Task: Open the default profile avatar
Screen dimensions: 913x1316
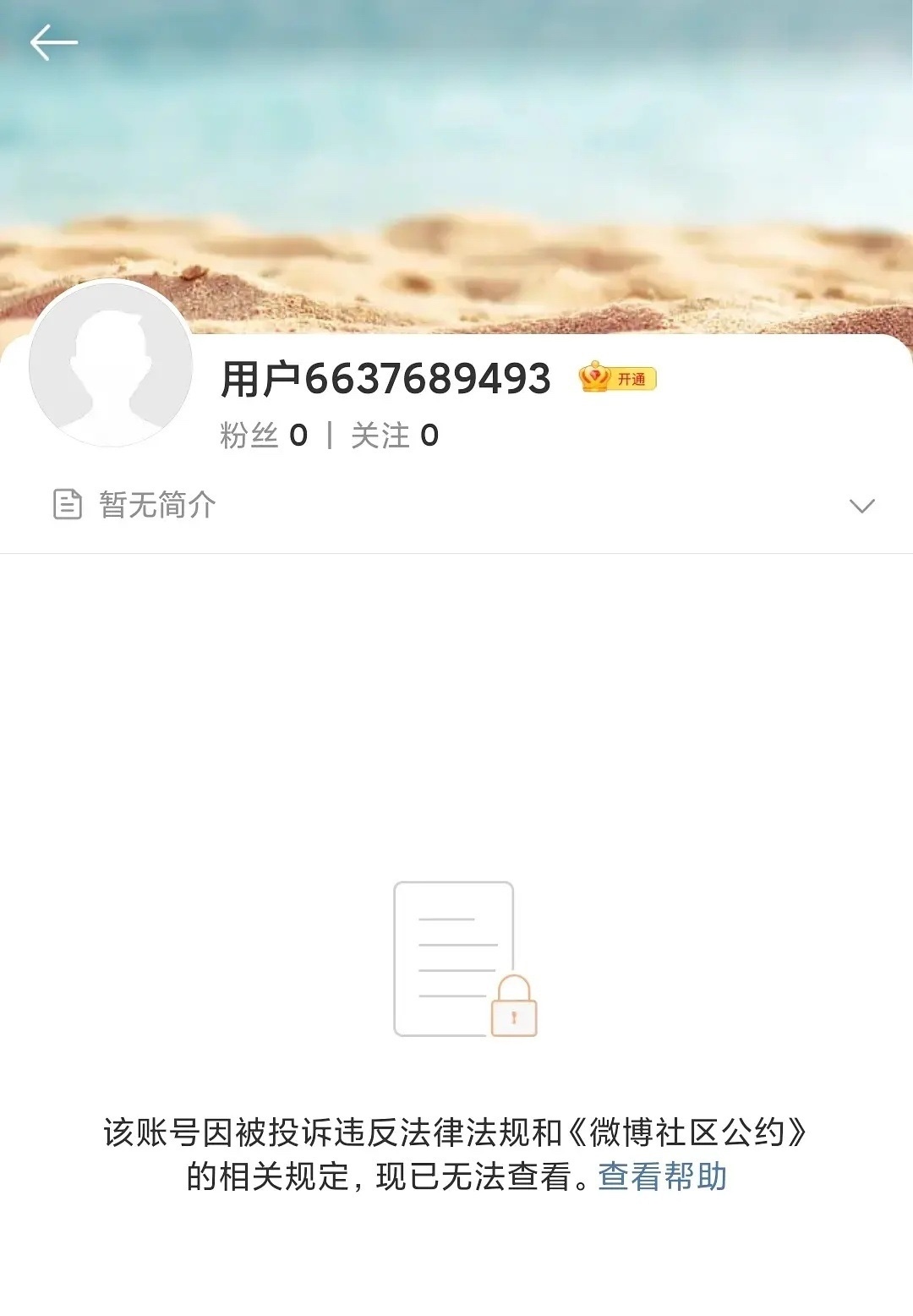Action: click(111, 364)
